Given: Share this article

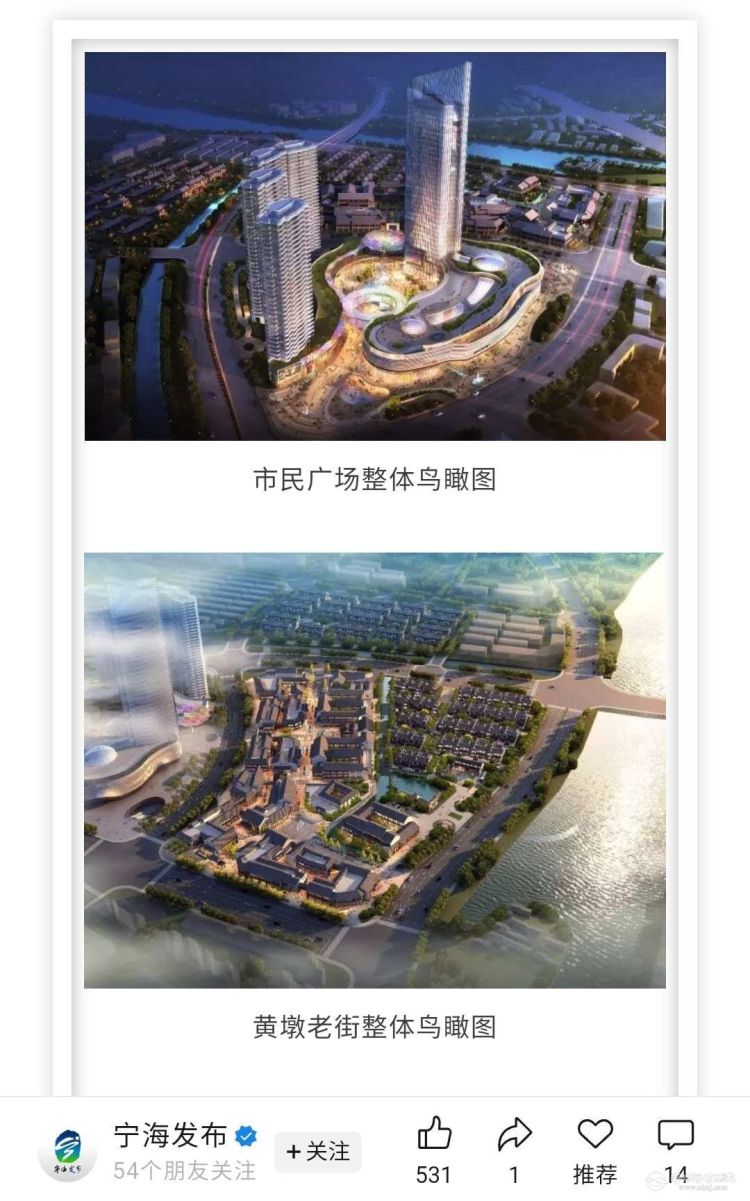Looking at the screenshot, I should [x=514, y=1135].
